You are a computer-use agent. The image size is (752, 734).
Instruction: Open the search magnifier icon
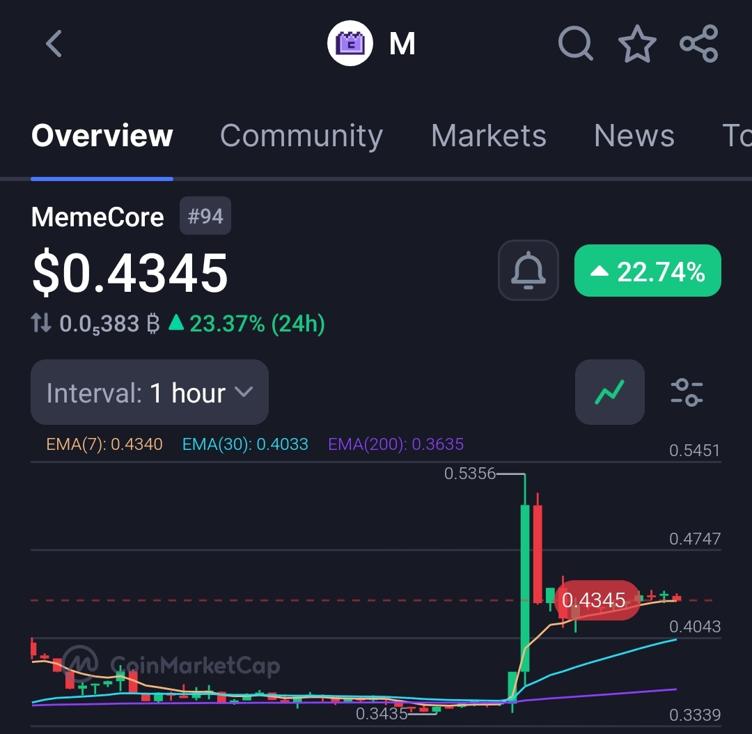coord(575,44)
